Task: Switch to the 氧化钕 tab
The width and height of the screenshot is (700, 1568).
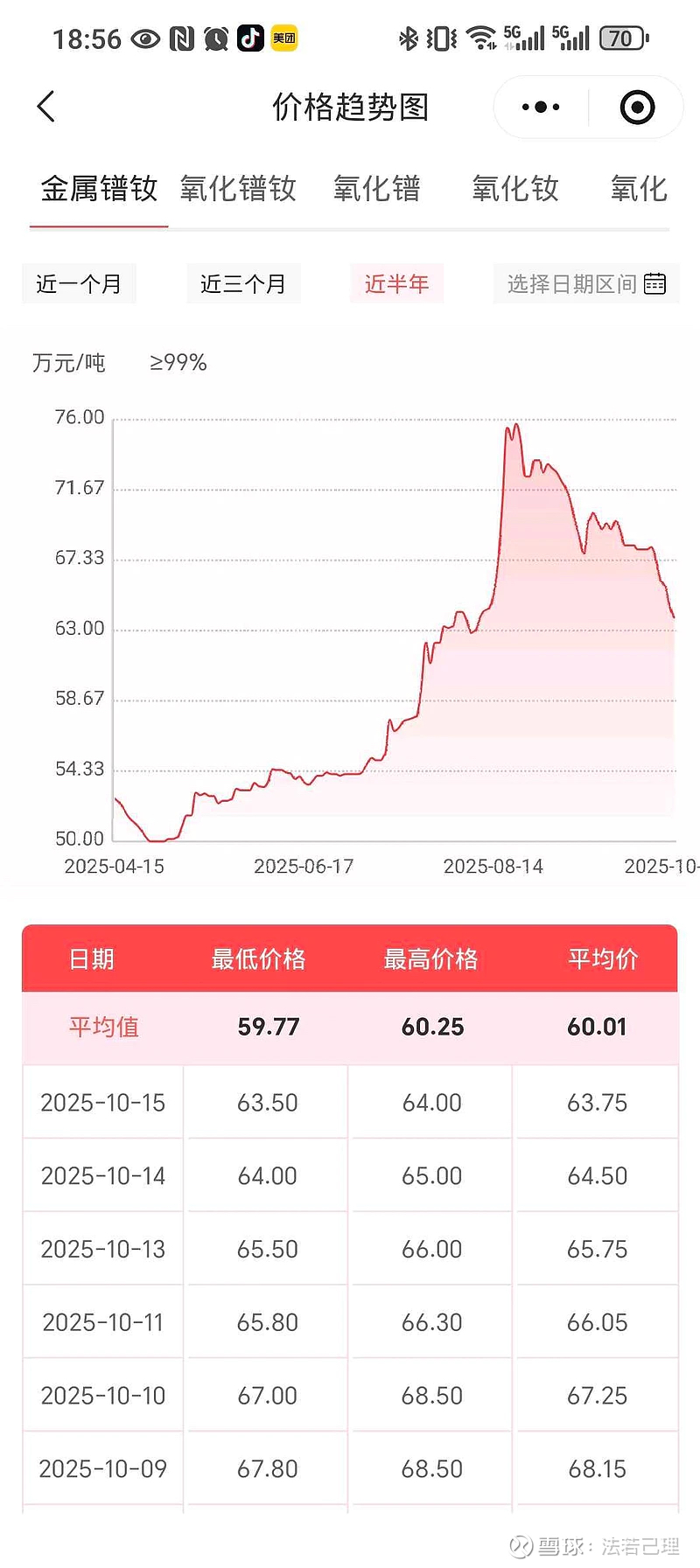Action: point(515,189)
